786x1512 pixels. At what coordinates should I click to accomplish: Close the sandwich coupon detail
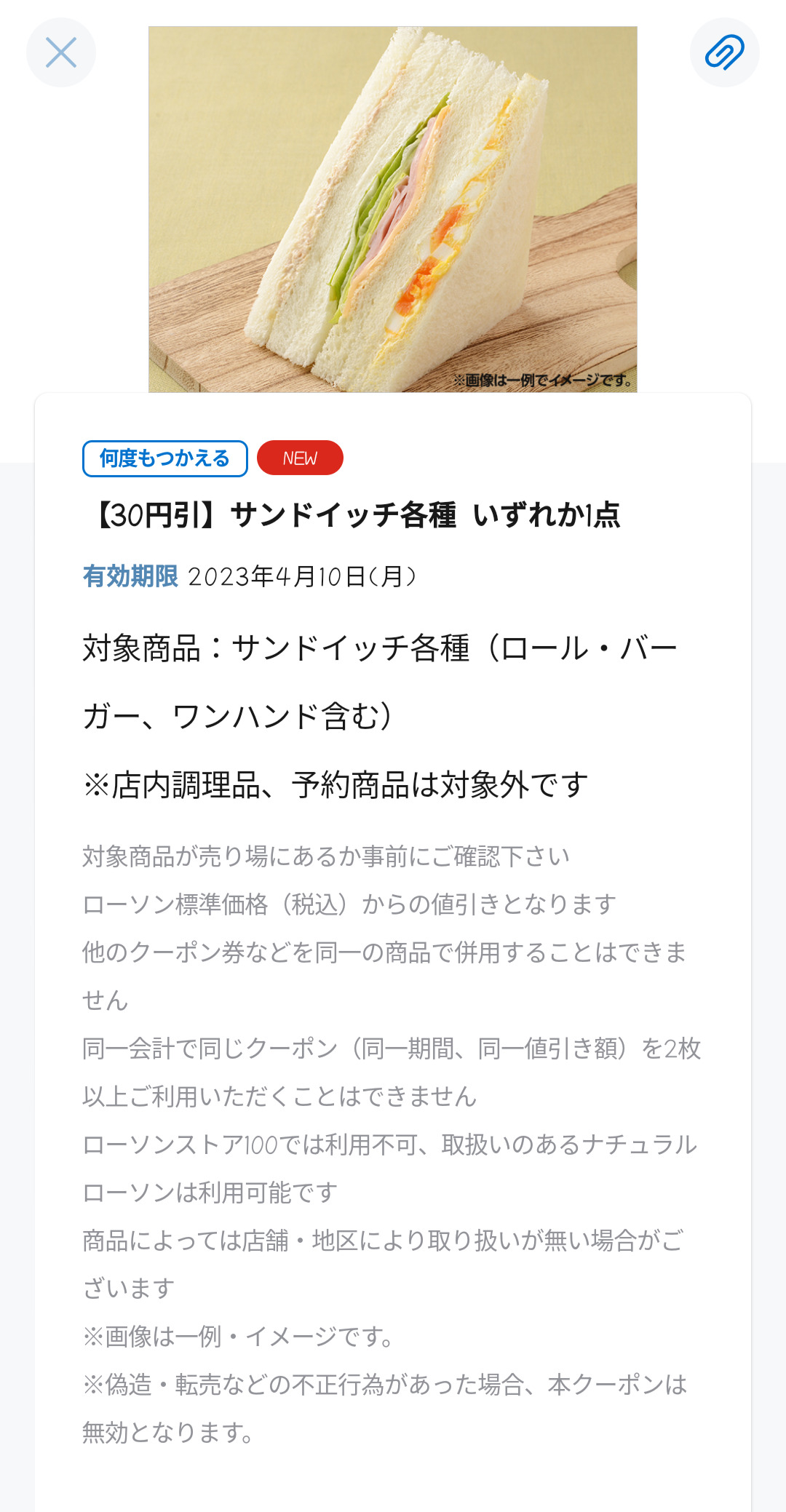[61, 52]
